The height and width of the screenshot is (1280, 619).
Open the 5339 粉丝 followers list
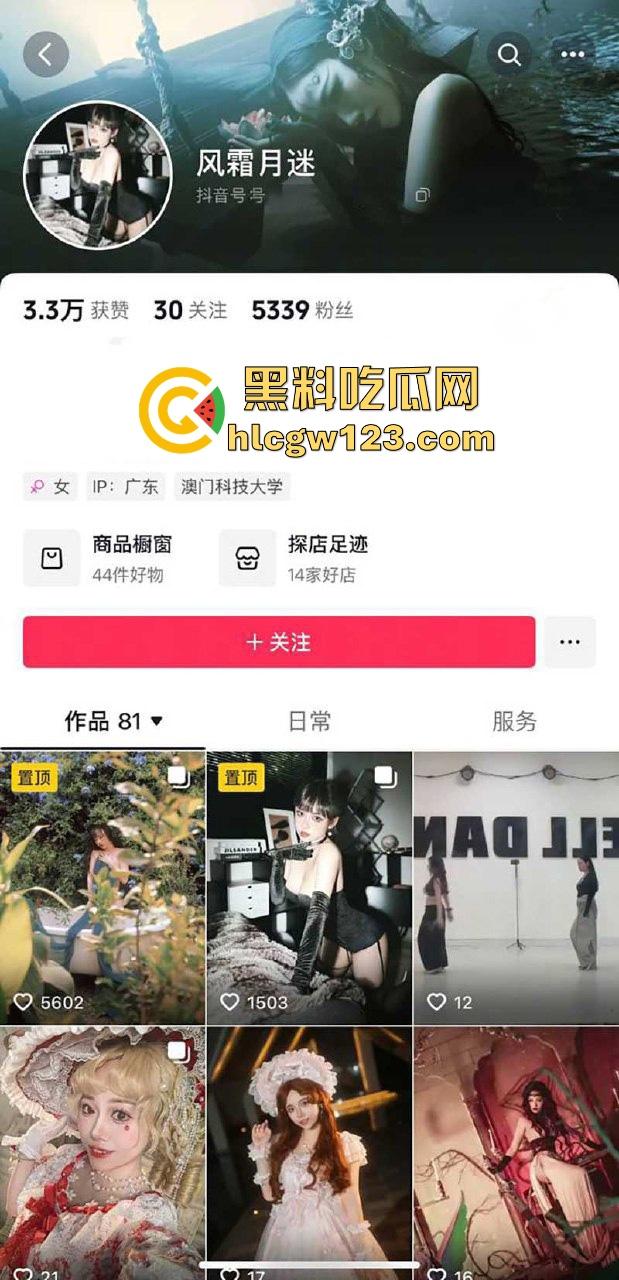(302, 310)
